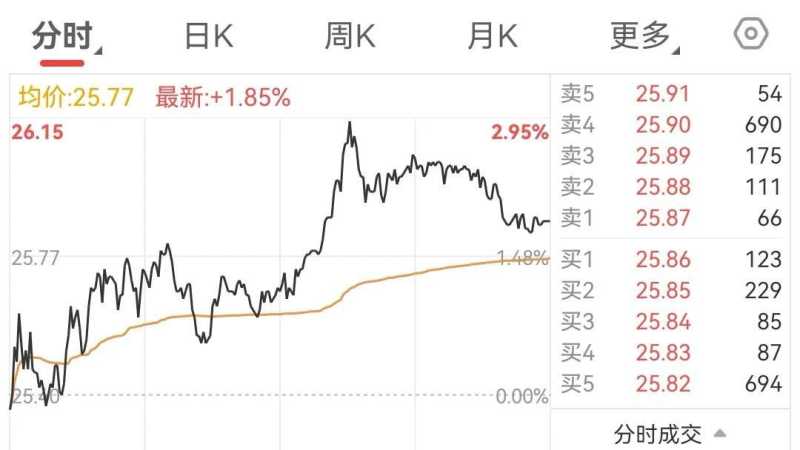Screen dimensions: 800x450
Task: Open the 周K weekly chart tab
Action: [x=350, y=37]
